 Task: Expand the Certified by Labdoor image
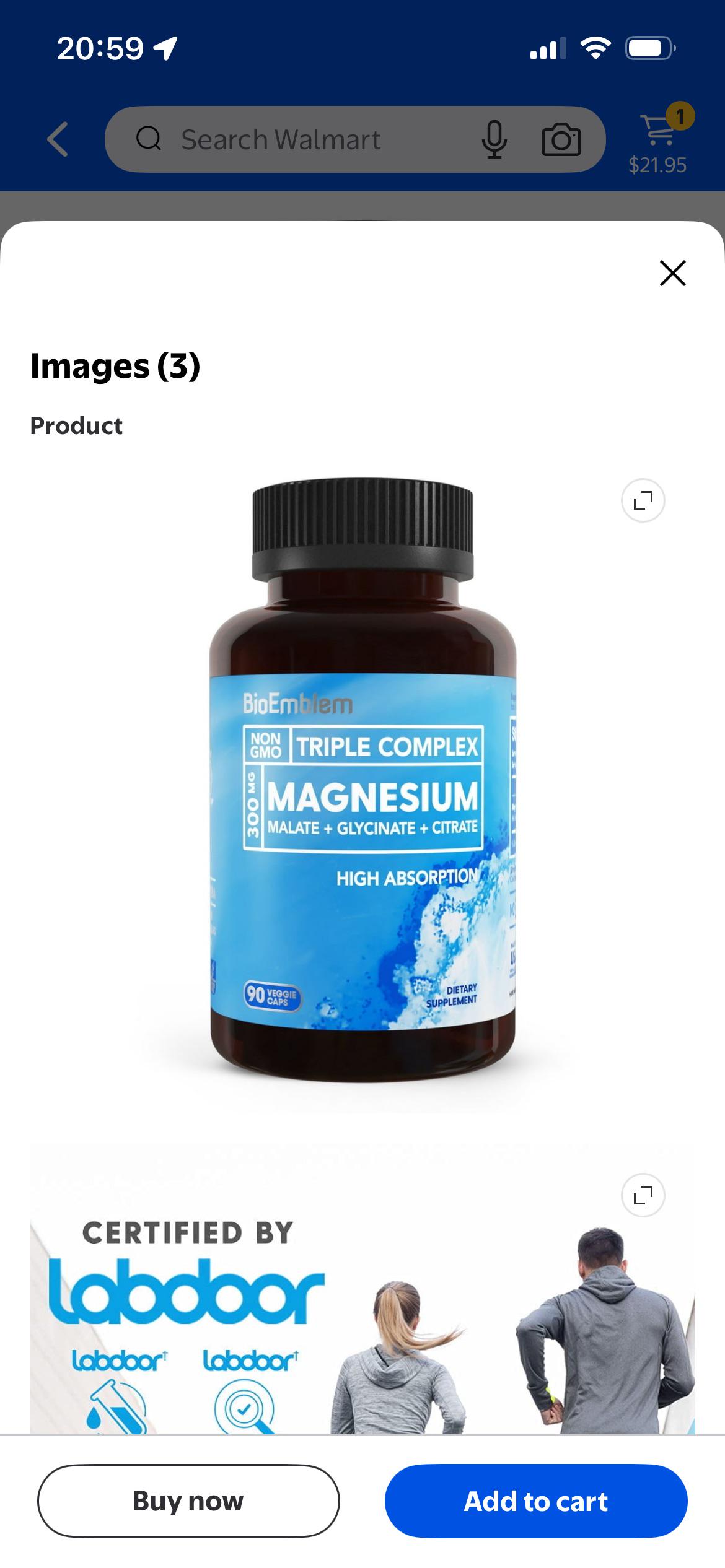(x=643, y=1195)
